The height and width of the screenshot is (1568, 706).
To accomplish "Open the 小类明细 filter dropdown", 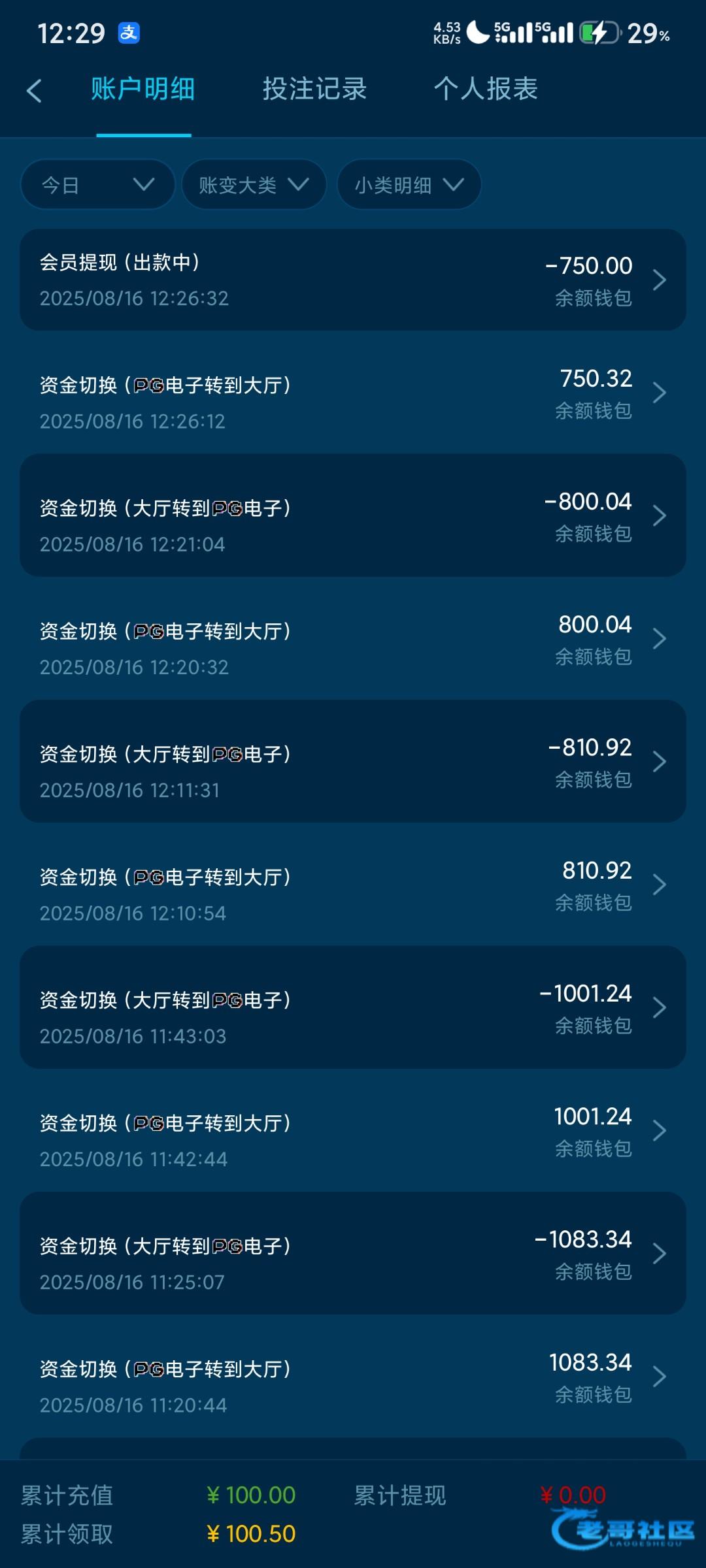I will coord(409,185).
